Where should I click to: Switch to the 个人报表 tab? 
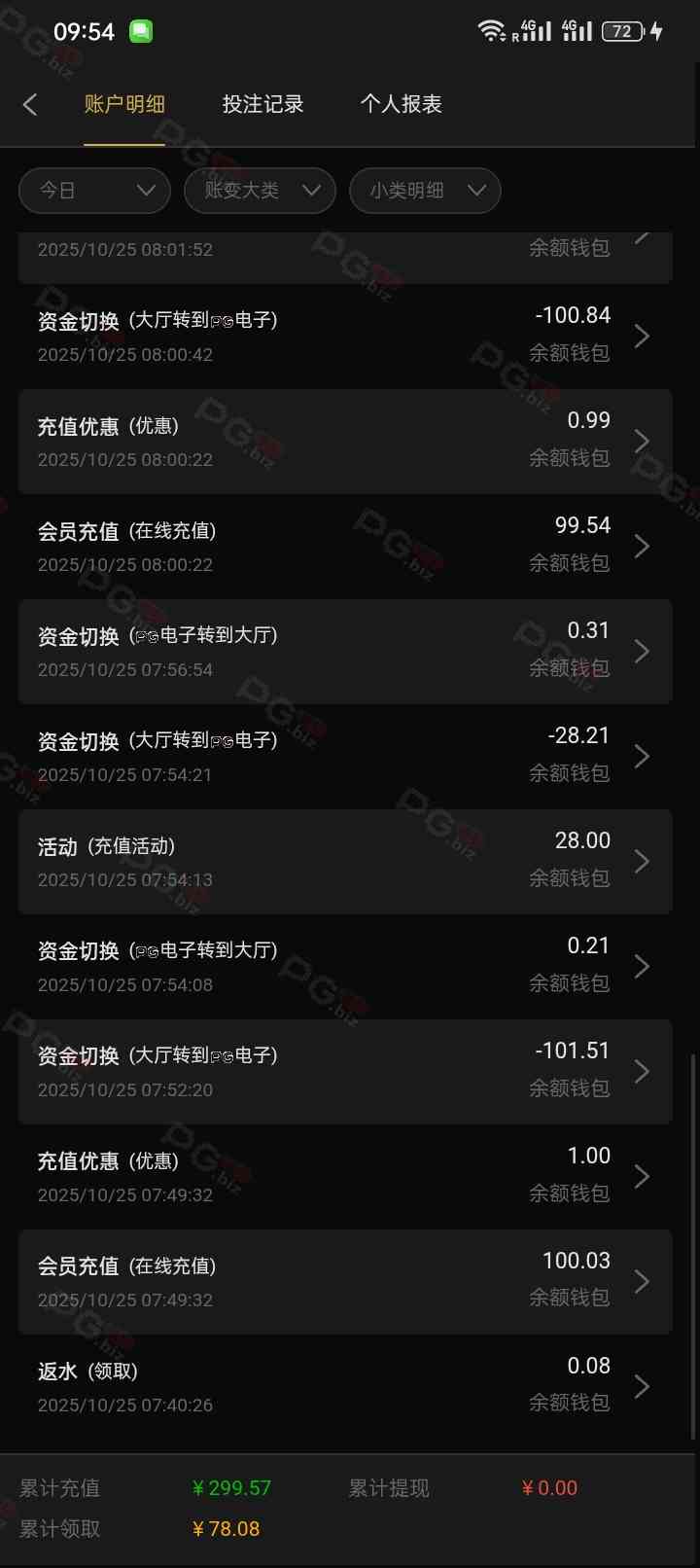pos(401,104)
